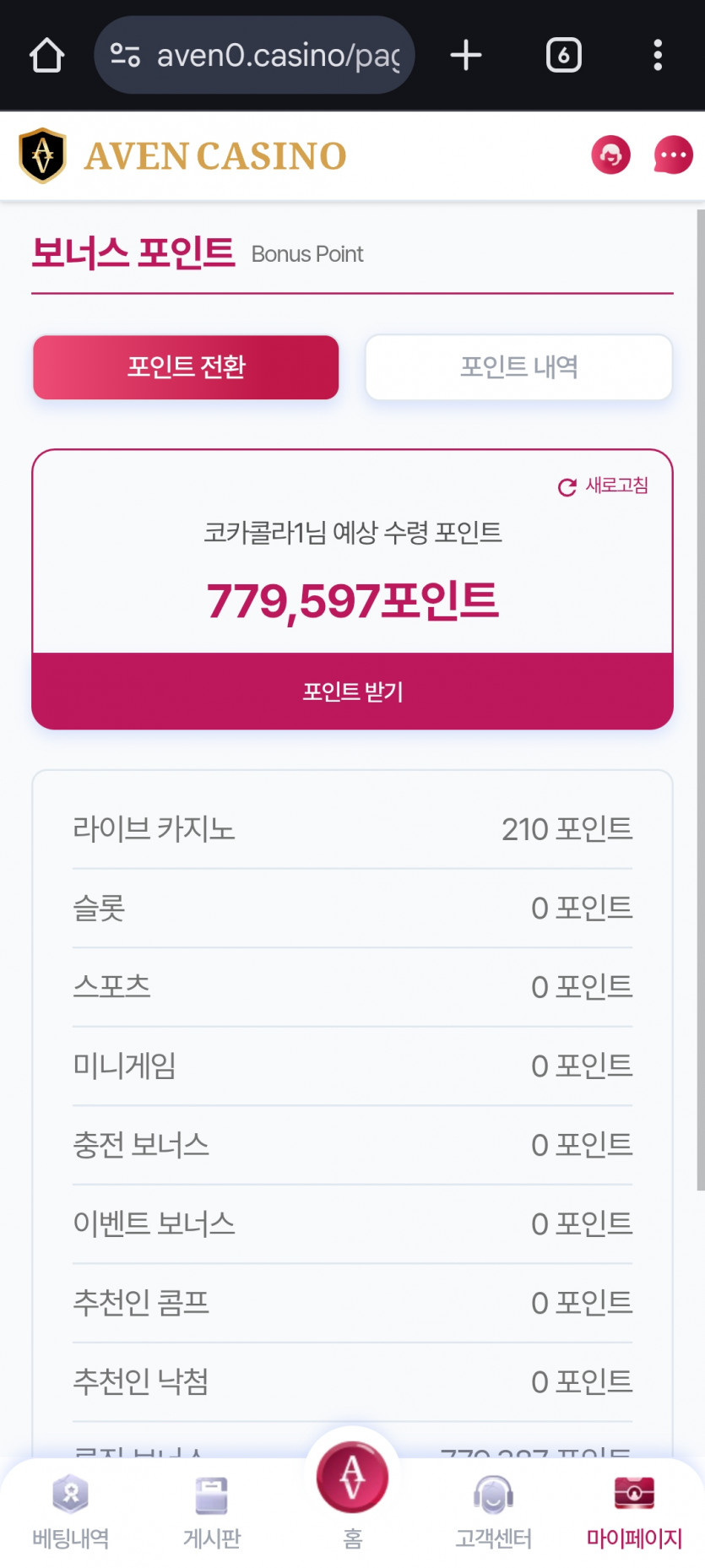Click the 새로고침 refresh link
Image resolution: width=705 pixels, height=1568 pixels.
pyautogui.click(x=616, y=486)
